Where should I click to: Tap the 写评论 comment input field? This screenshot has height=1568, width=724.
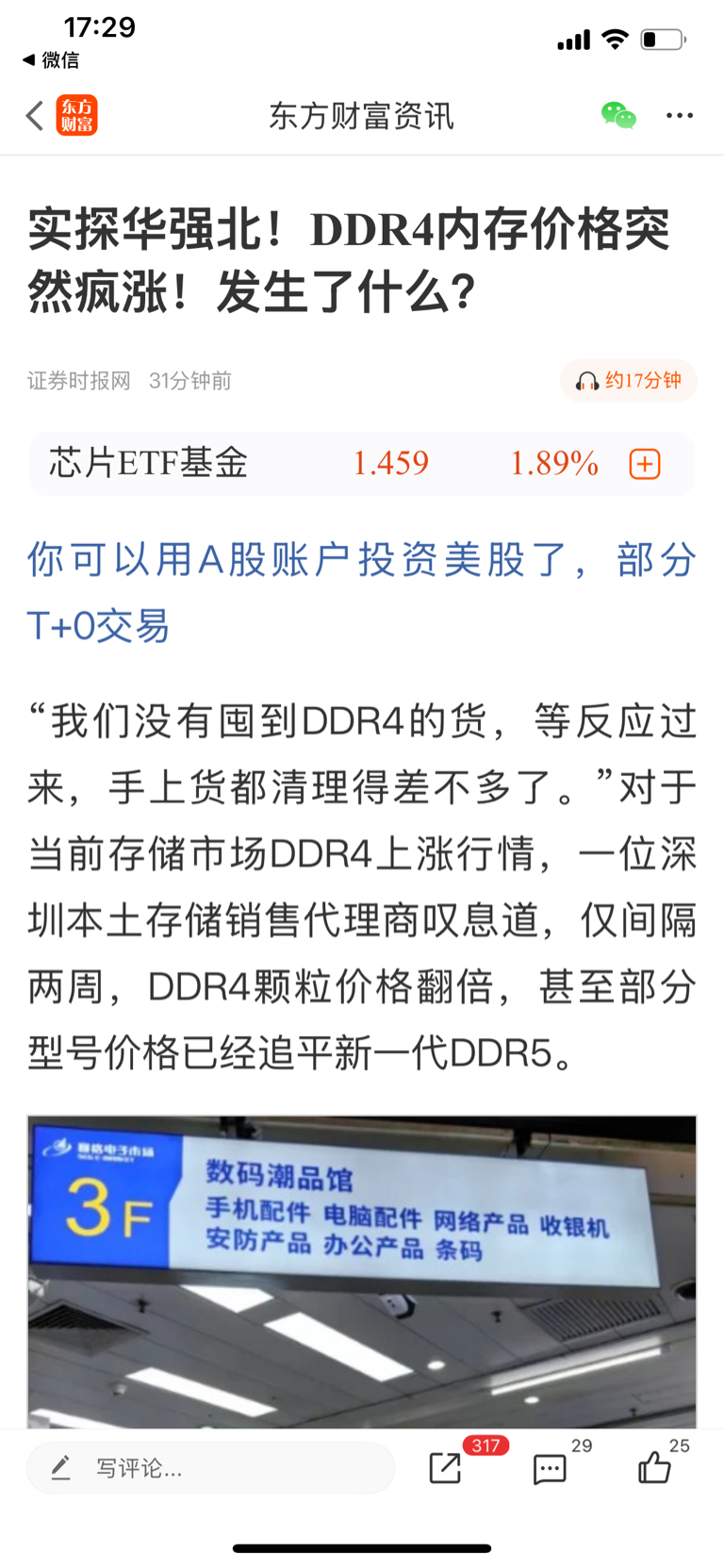tap(210, 1468)
